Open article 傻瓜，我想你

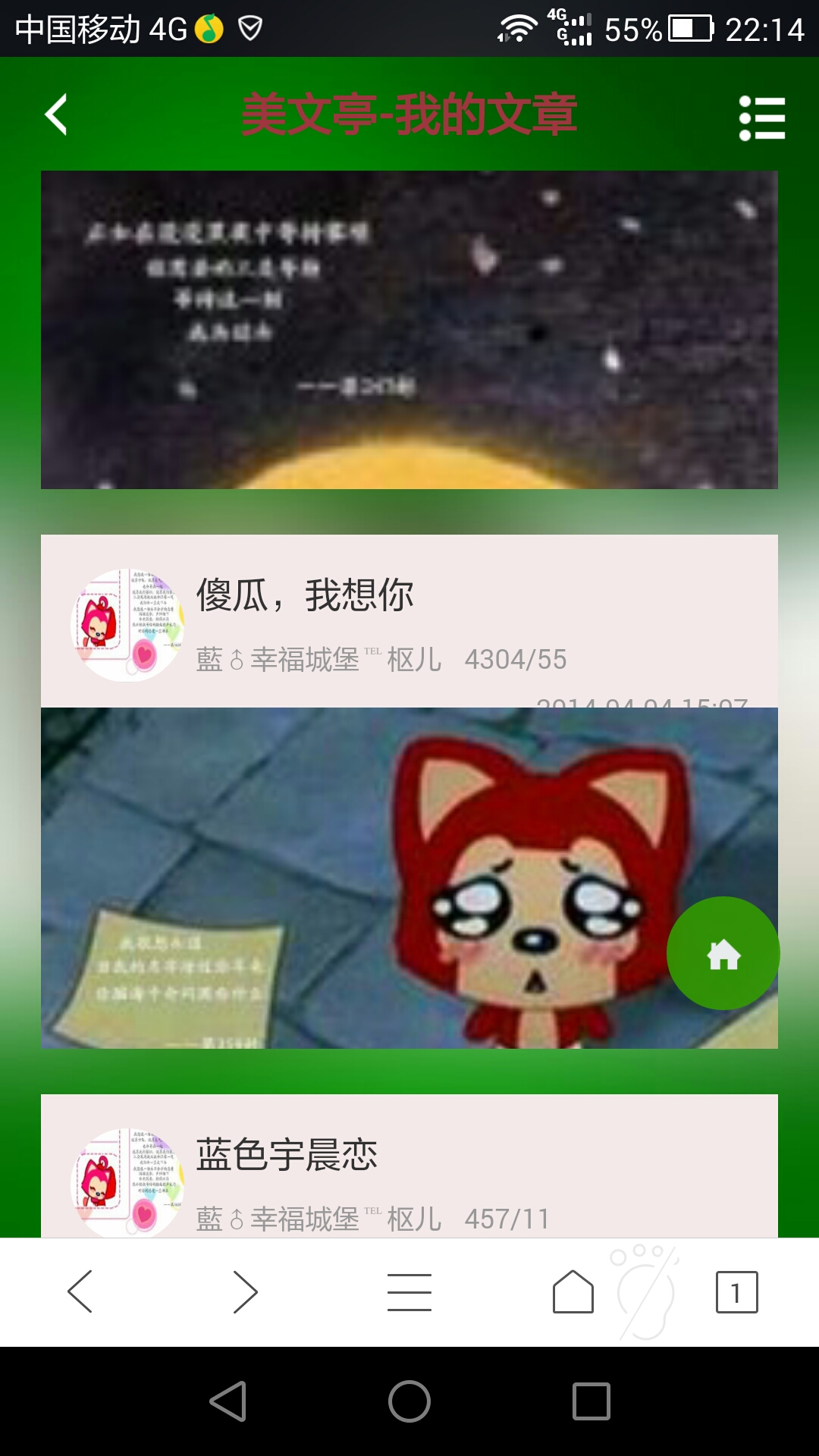tap(305, 595)
